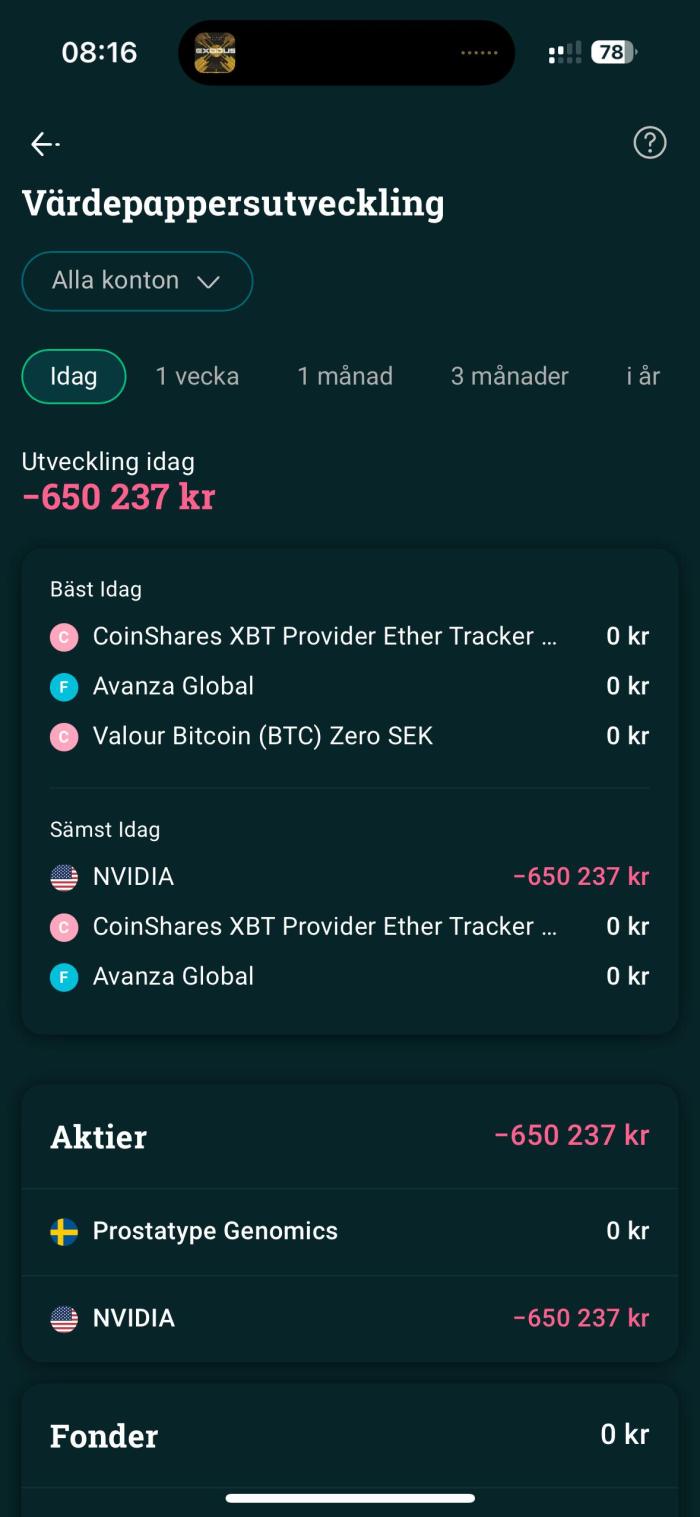Viewport: 700px width, 1517px height.
Task: Switch to the 1 vecka tab
Action: click(x=197, y=376)
